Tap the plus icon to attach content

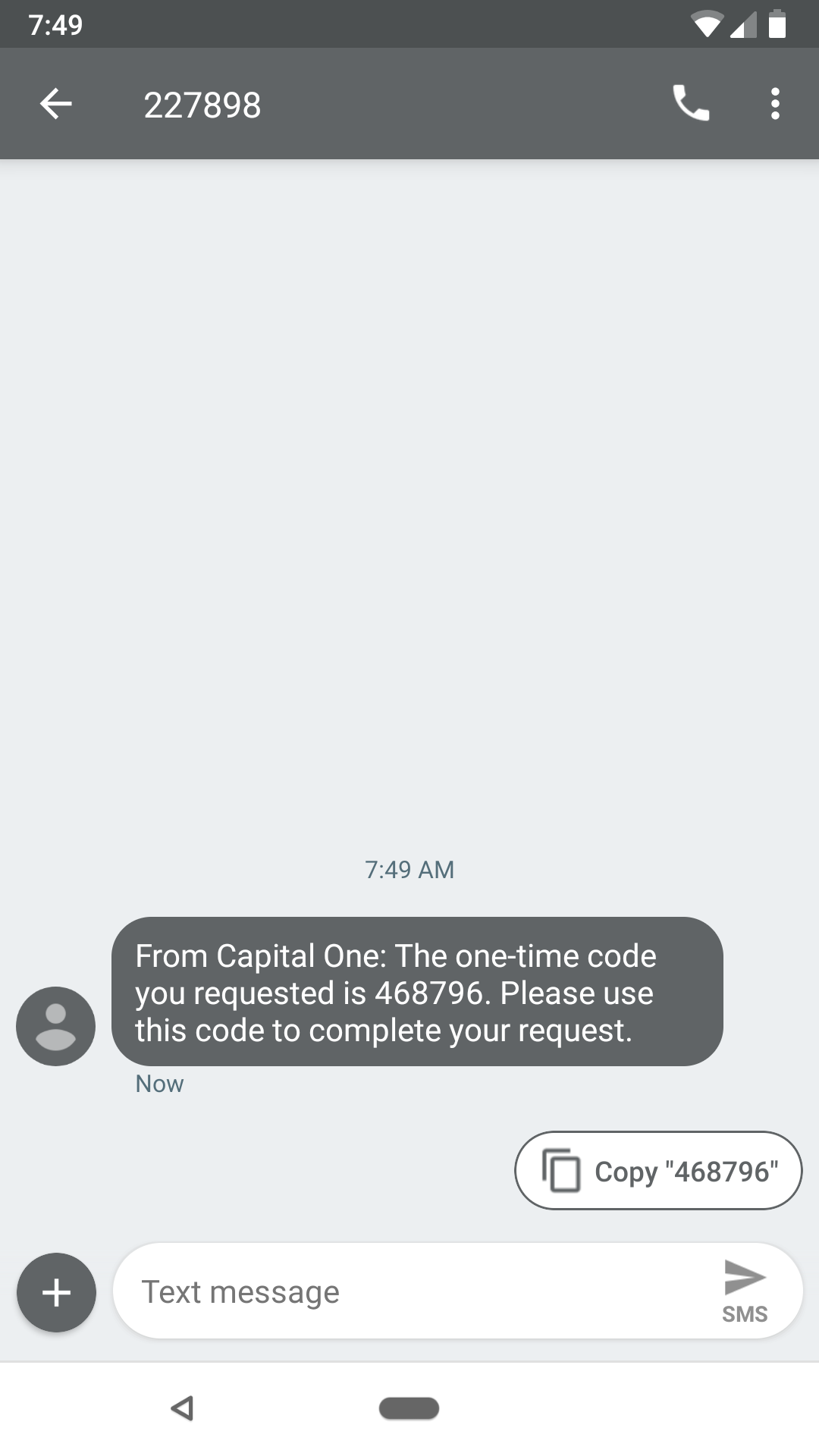click(55, 1291)
